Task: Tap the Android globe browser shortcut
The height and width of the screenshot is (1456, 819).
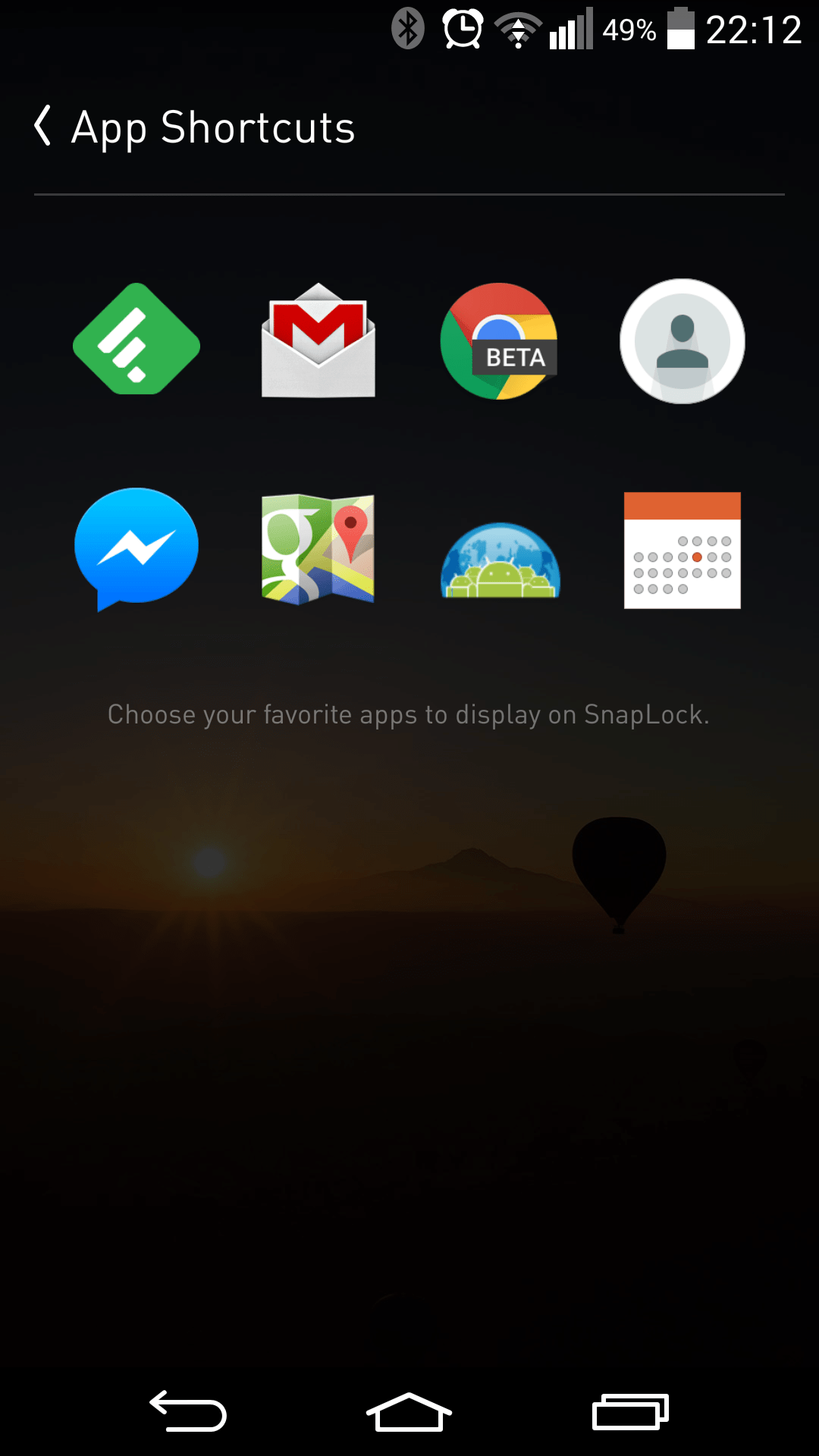Action: (500, 560)
